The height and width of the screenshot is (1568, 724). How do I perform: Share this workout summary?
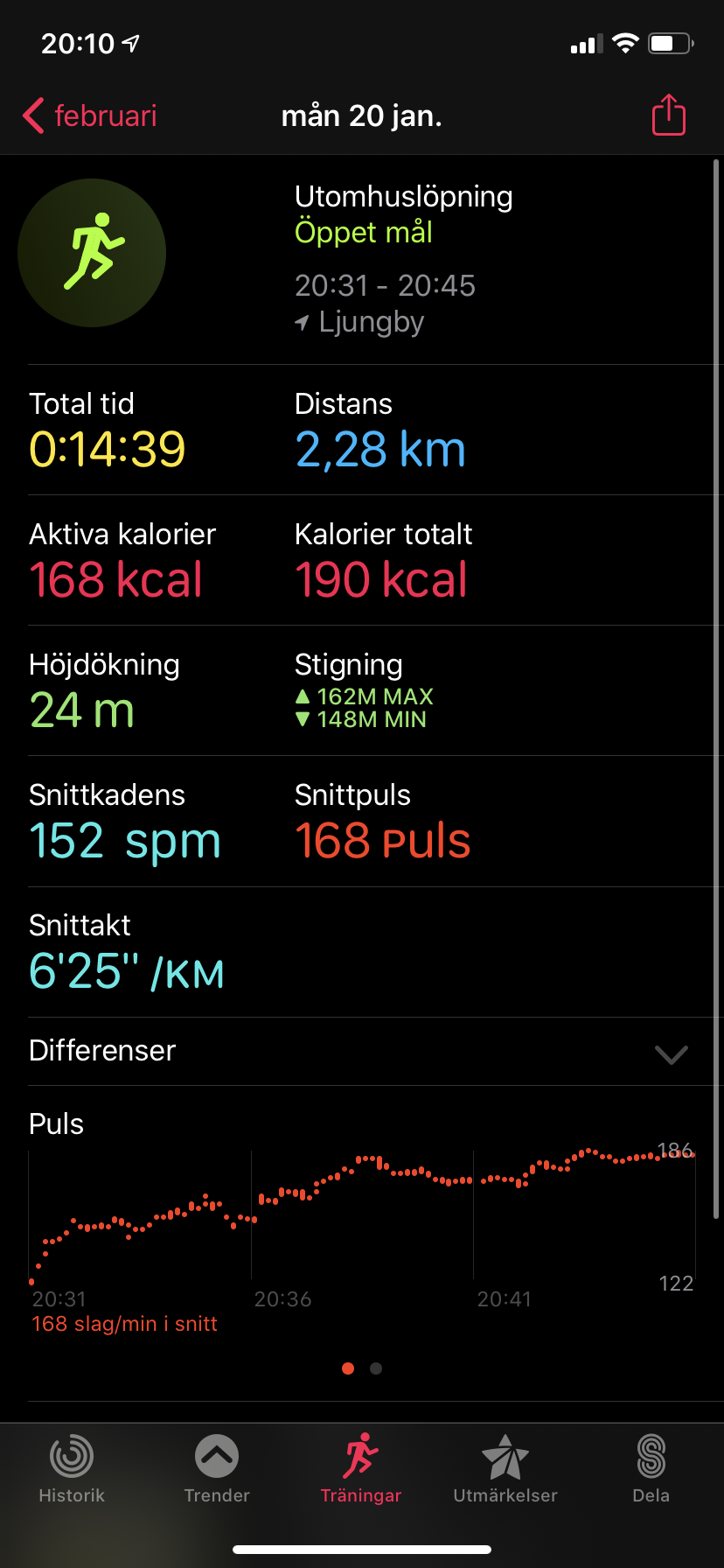coord(669,115)
